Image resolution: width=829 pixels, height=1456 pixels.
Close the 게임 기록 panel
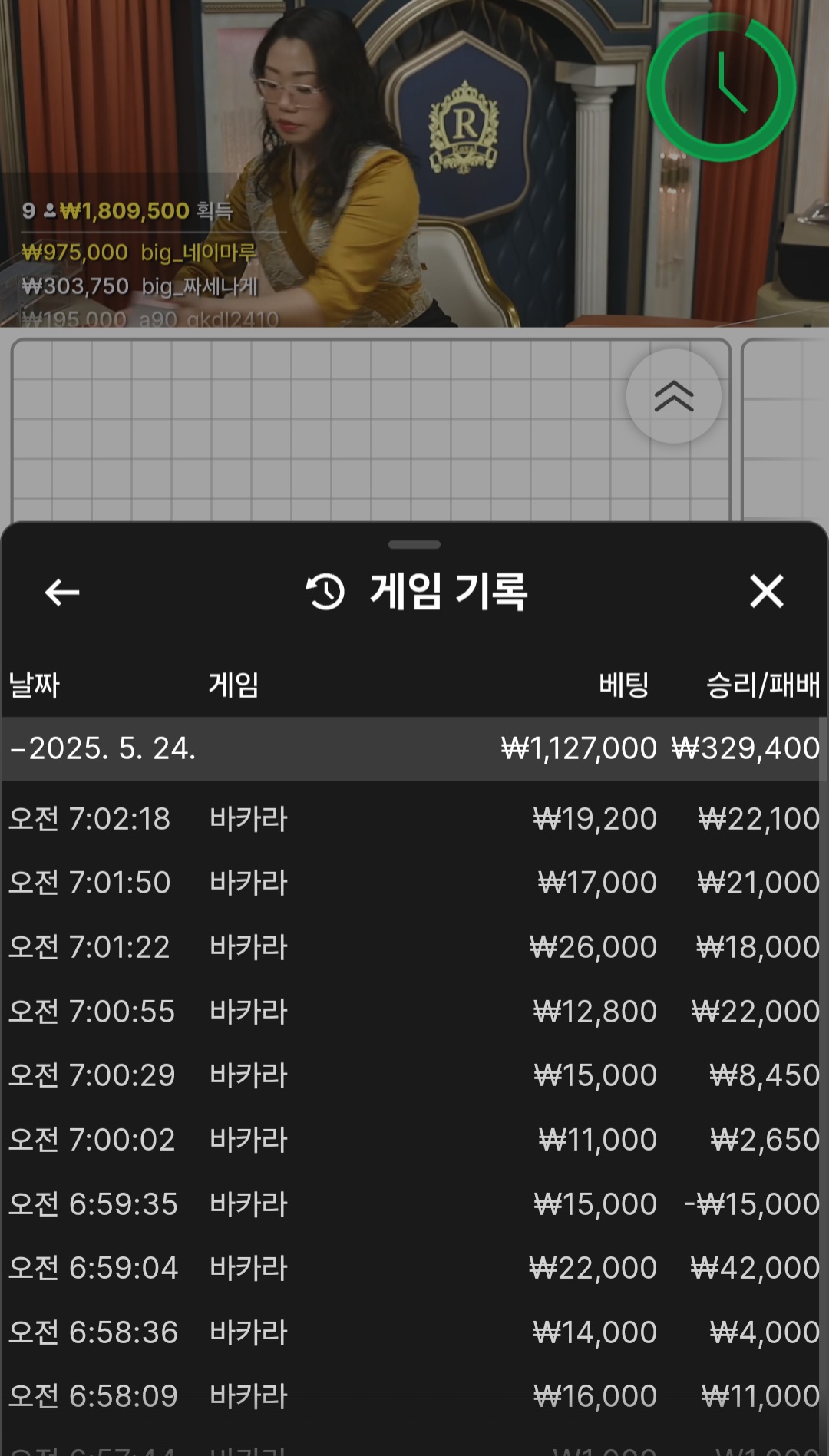tap(766, 592)
